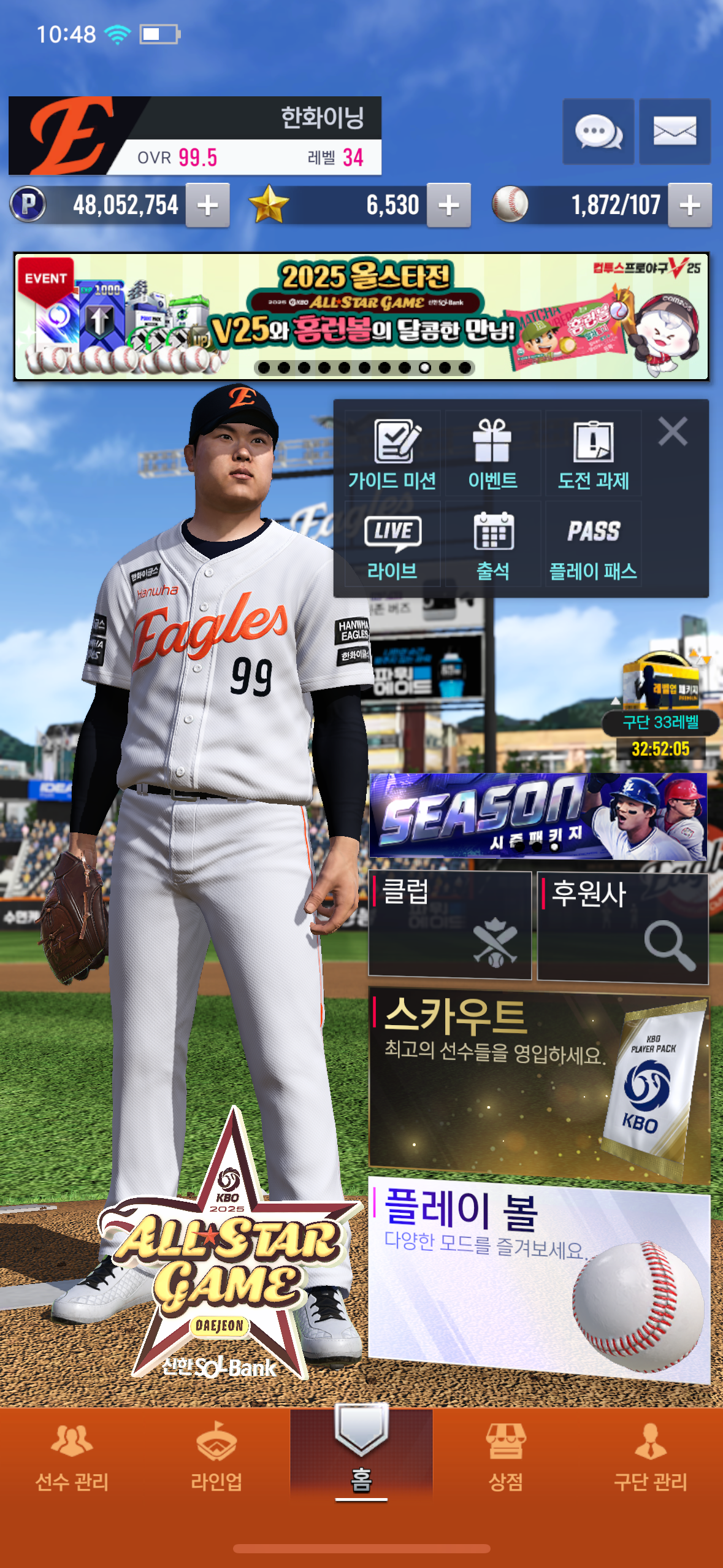Screen dimensions: 723x1568
Task: Switch to the 상점 tab
Action: coord(505,1459)
